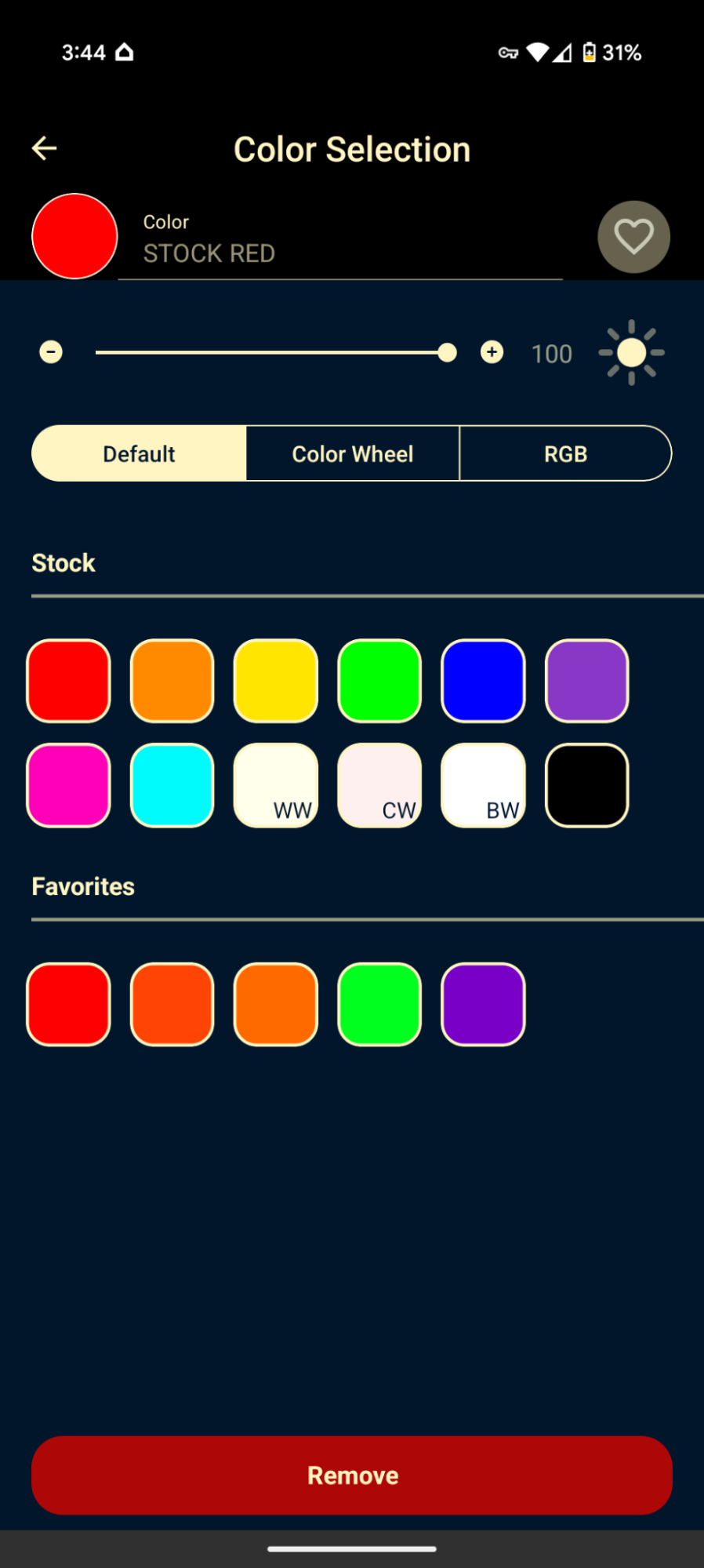Viewport: 704px width, 1568px height.
Task: Tap the Remove button
Action: 352,1475
